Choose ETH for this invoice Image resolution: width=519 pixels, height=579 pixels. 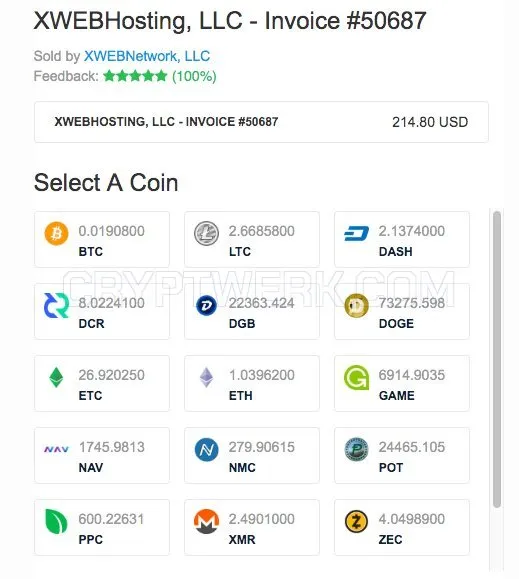click(252, 383)
